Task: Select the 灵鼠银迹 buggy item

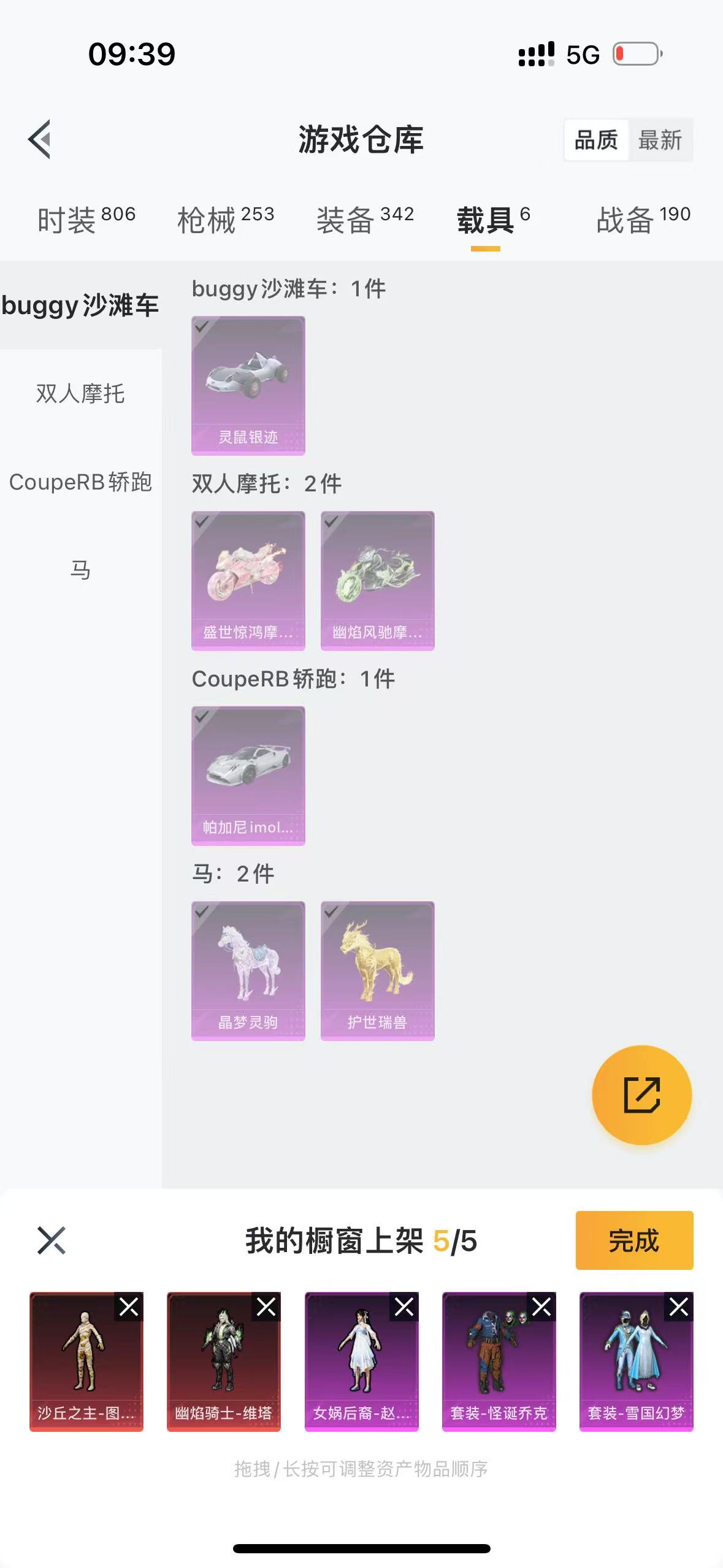Action: pos(248,385)
